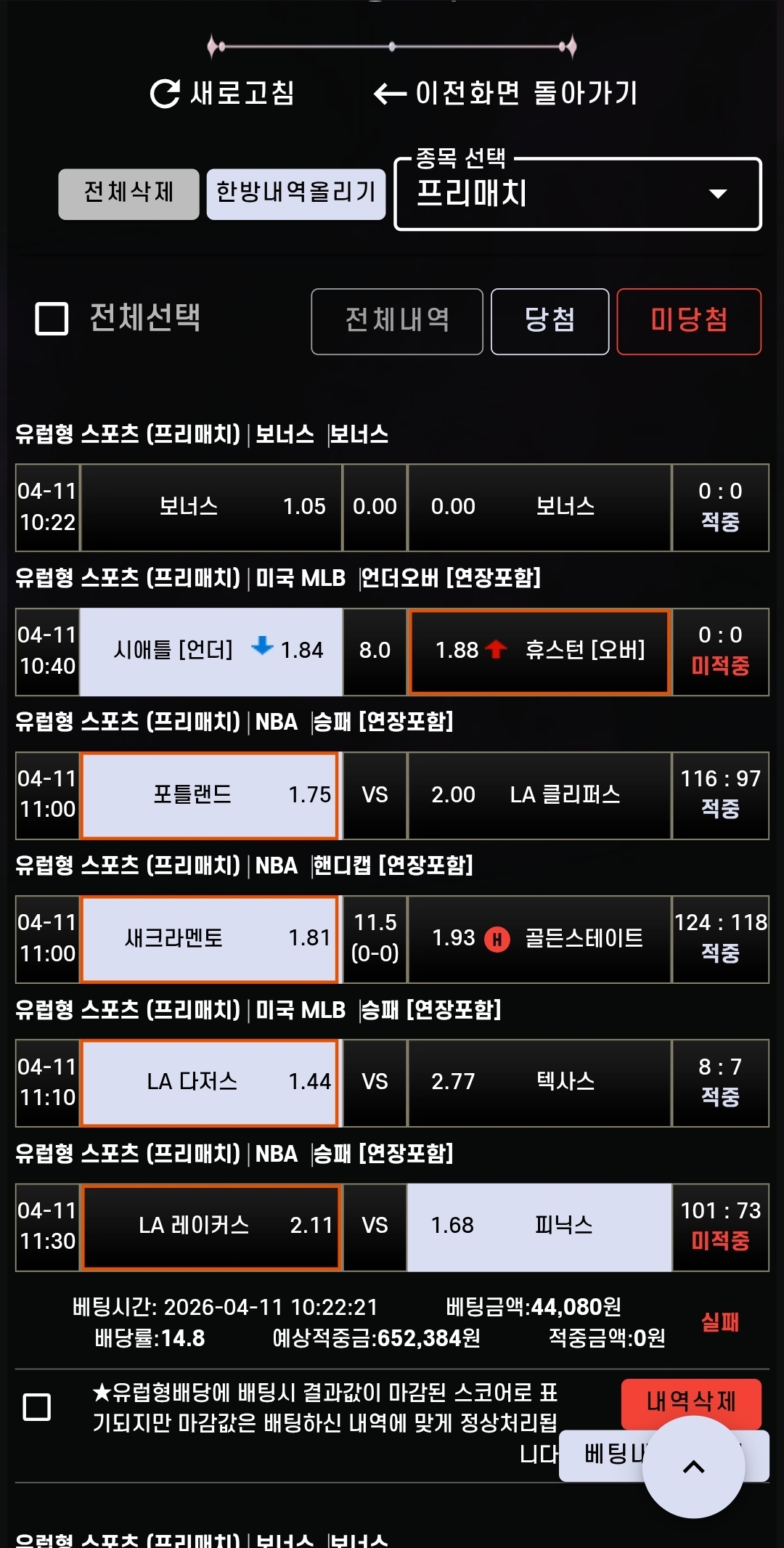
Task: Tap 한방내역올리기 button
Action: pos(295,193)
